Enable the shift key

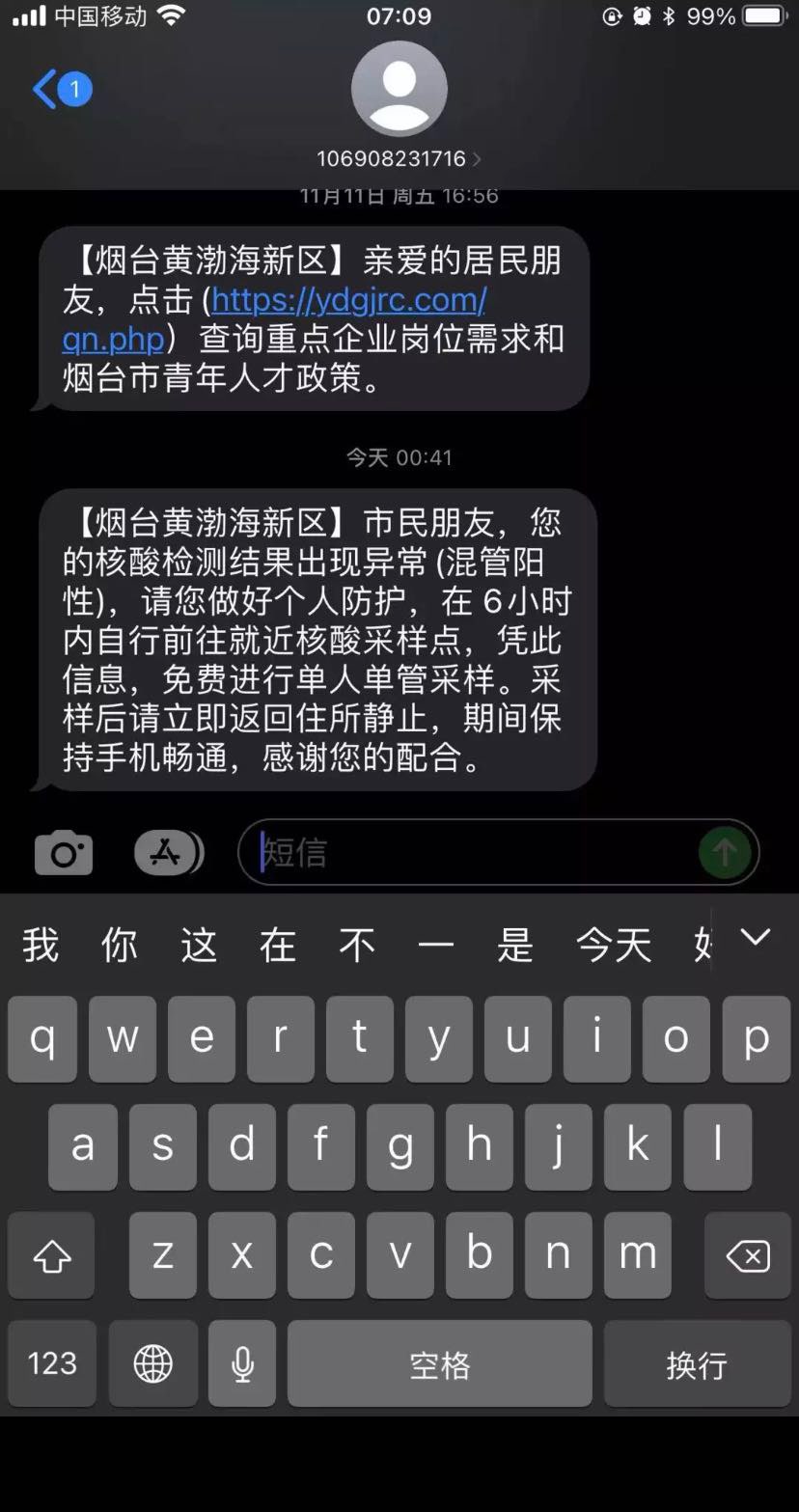tap(52, 1255)
